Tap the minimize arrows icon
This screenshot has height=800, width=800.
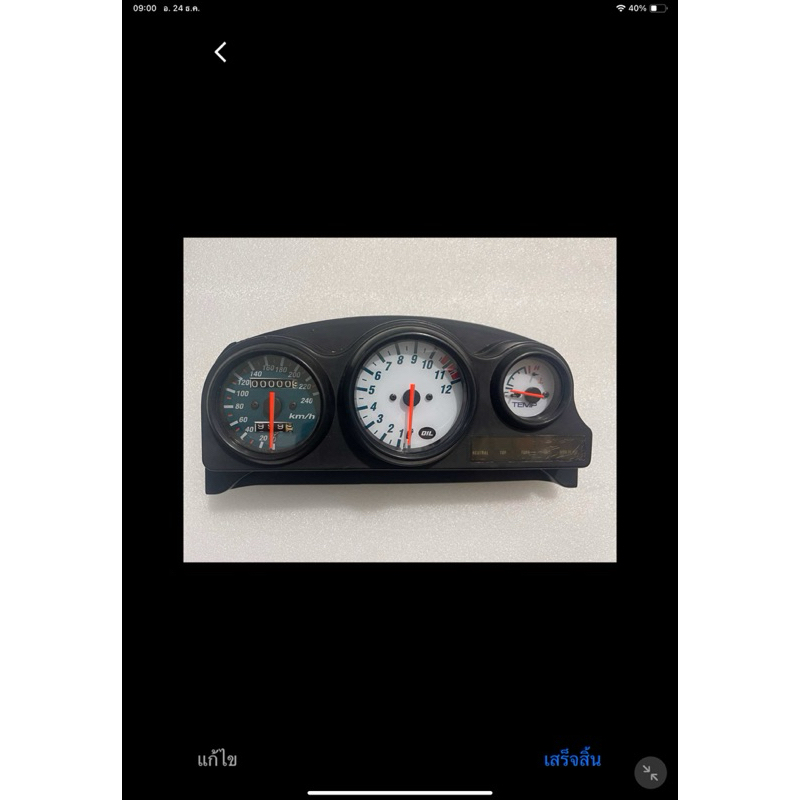click(650, 772)
